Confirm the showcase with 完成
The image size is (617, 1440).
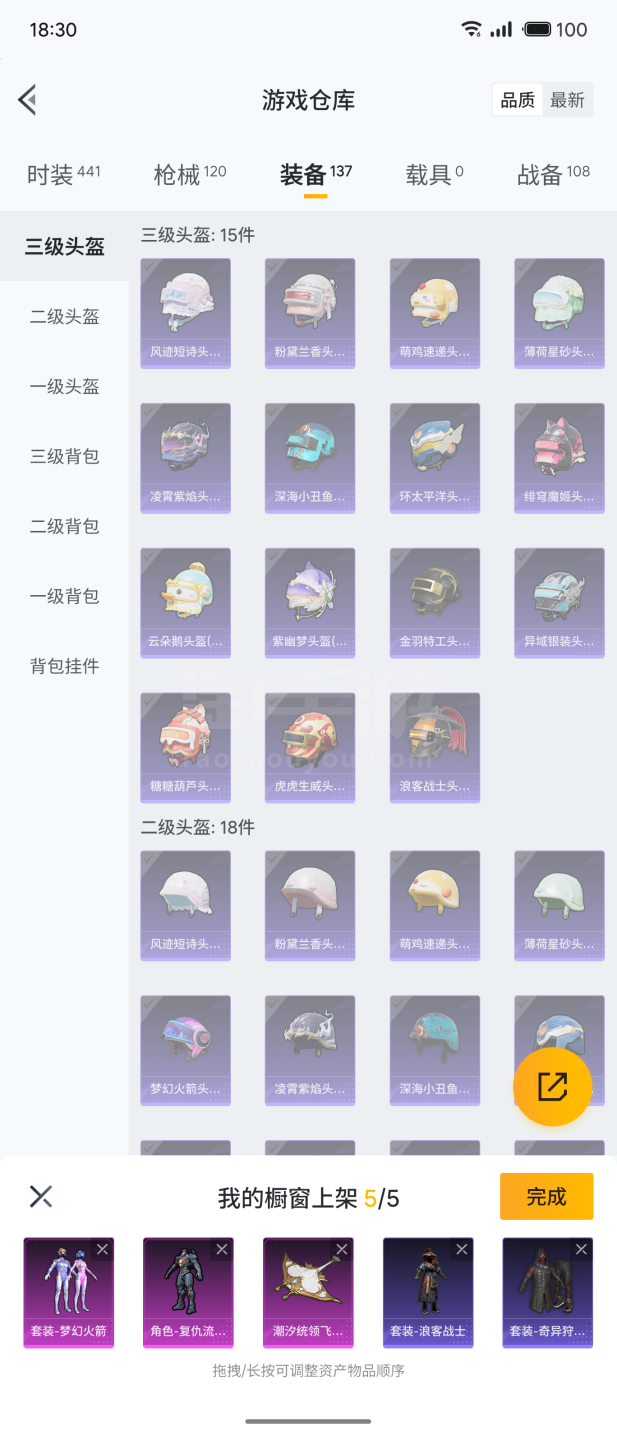546,1196
